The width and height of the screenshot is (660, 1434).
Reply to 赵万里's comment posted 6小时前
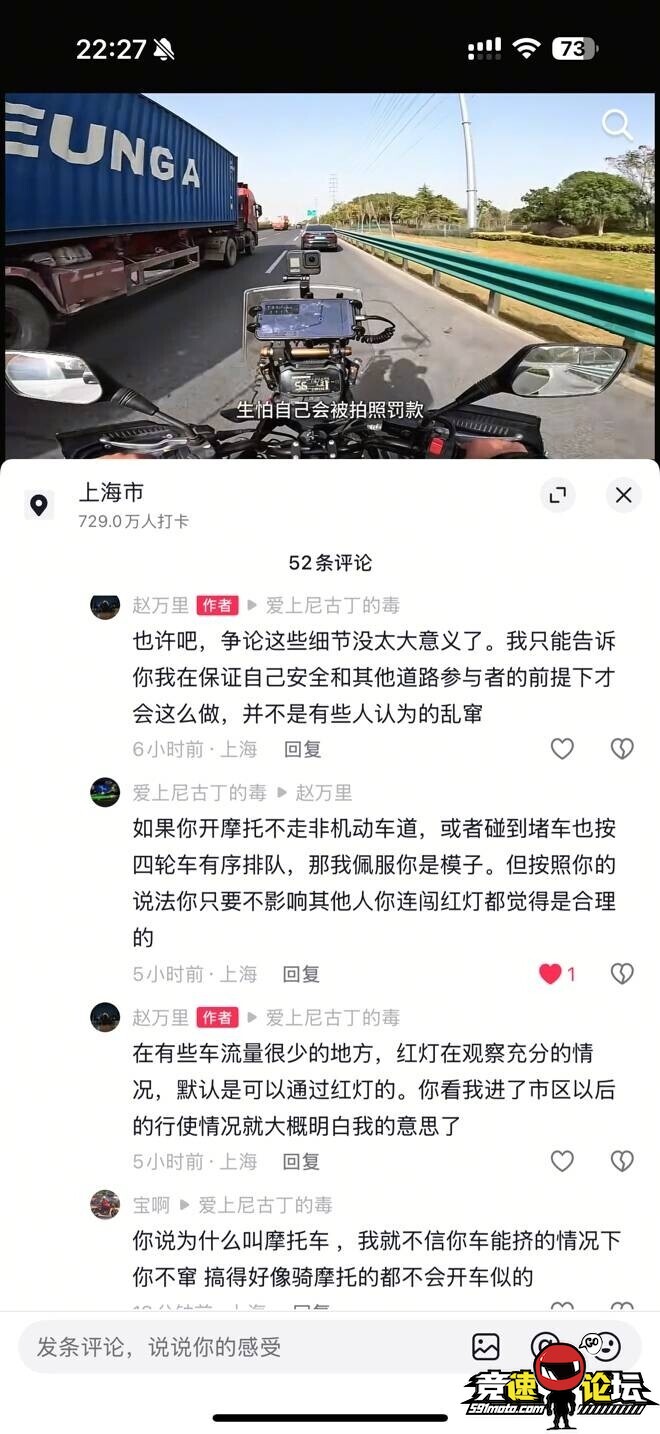pyautogui.click(x=302, y=749)
